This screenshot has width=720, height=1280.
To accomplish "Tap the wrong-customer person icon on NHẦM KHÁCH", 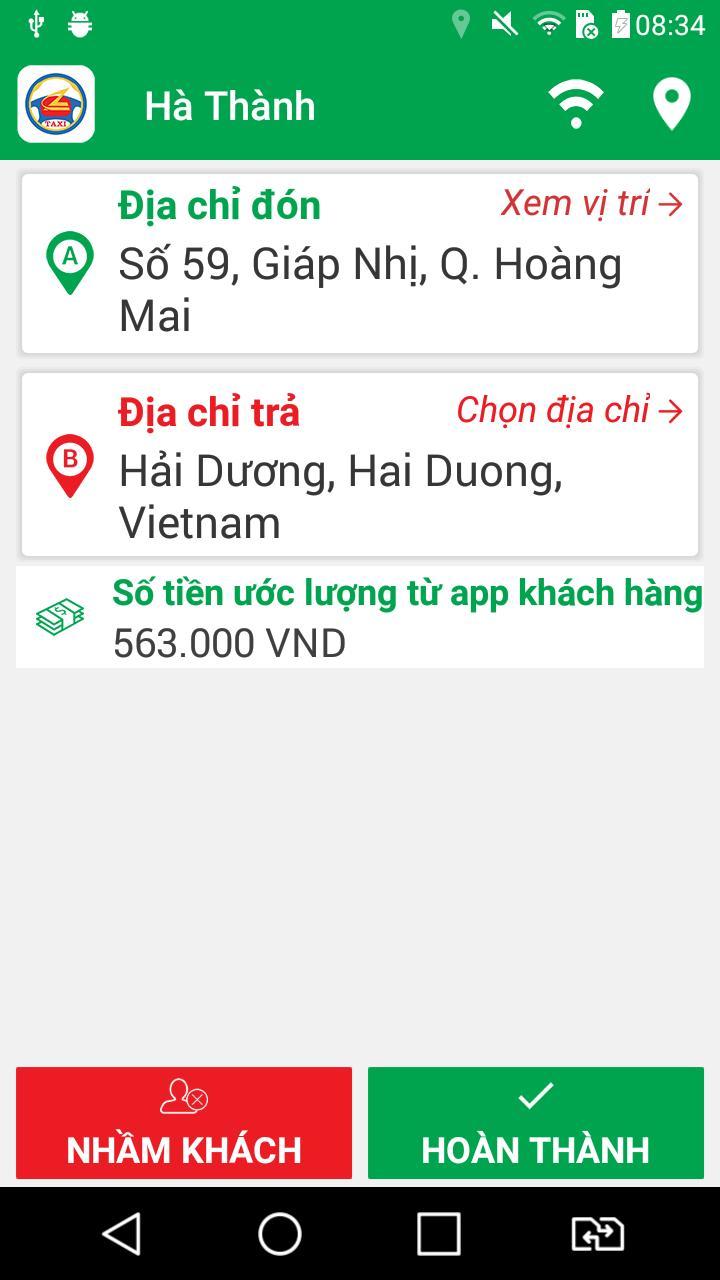I will coord(183,1097).
